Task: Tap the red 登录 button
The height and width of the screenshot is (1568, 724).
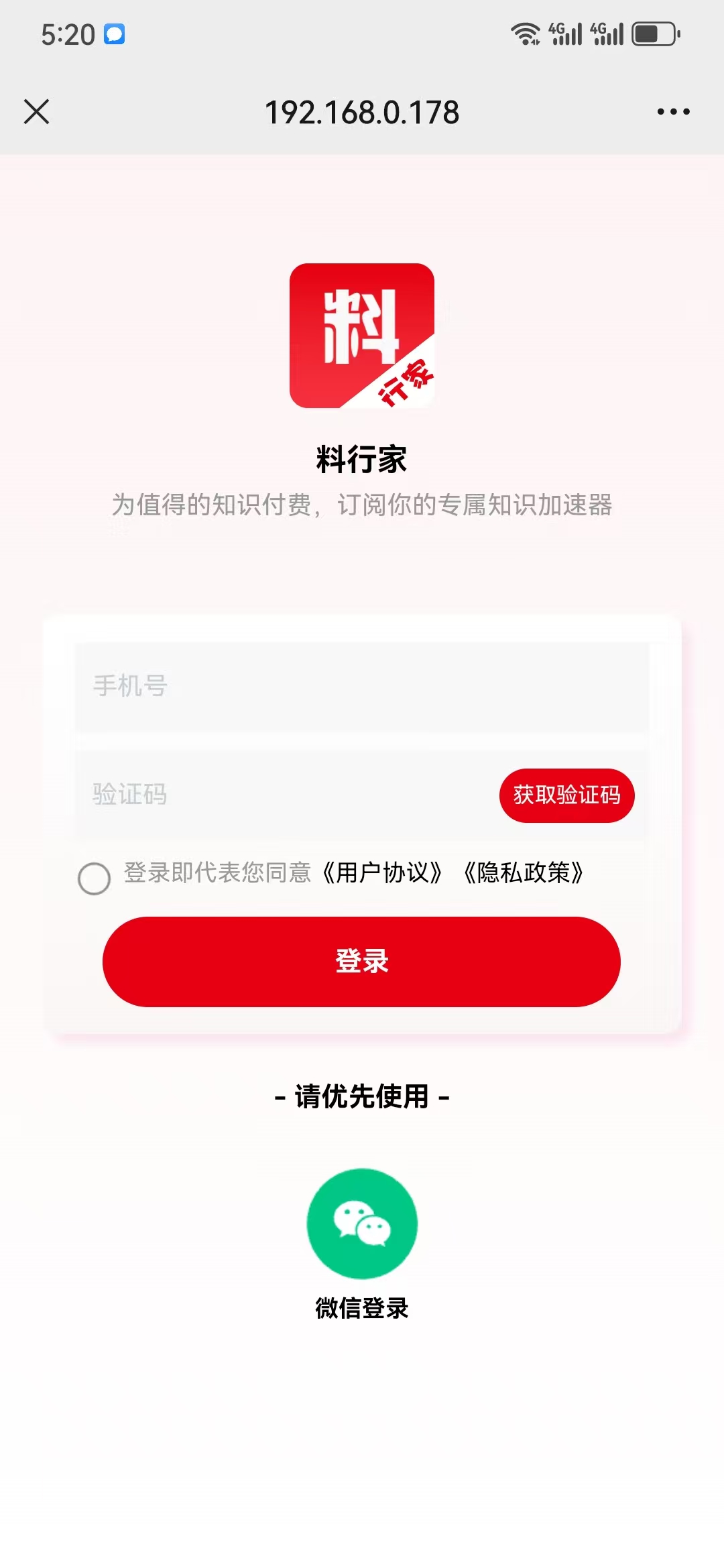Action: [x=361, y=962]
